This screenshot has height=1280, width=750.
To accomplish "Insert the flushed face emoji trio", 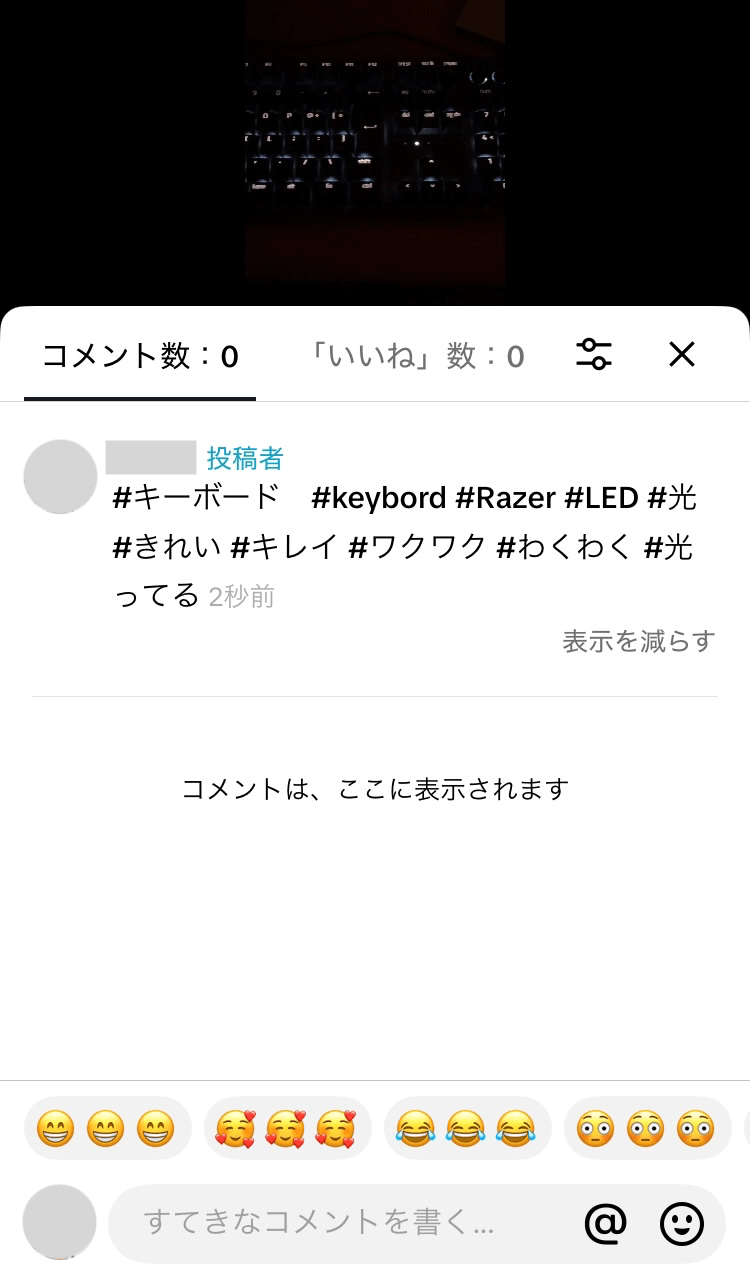I will coord(647,1129).
